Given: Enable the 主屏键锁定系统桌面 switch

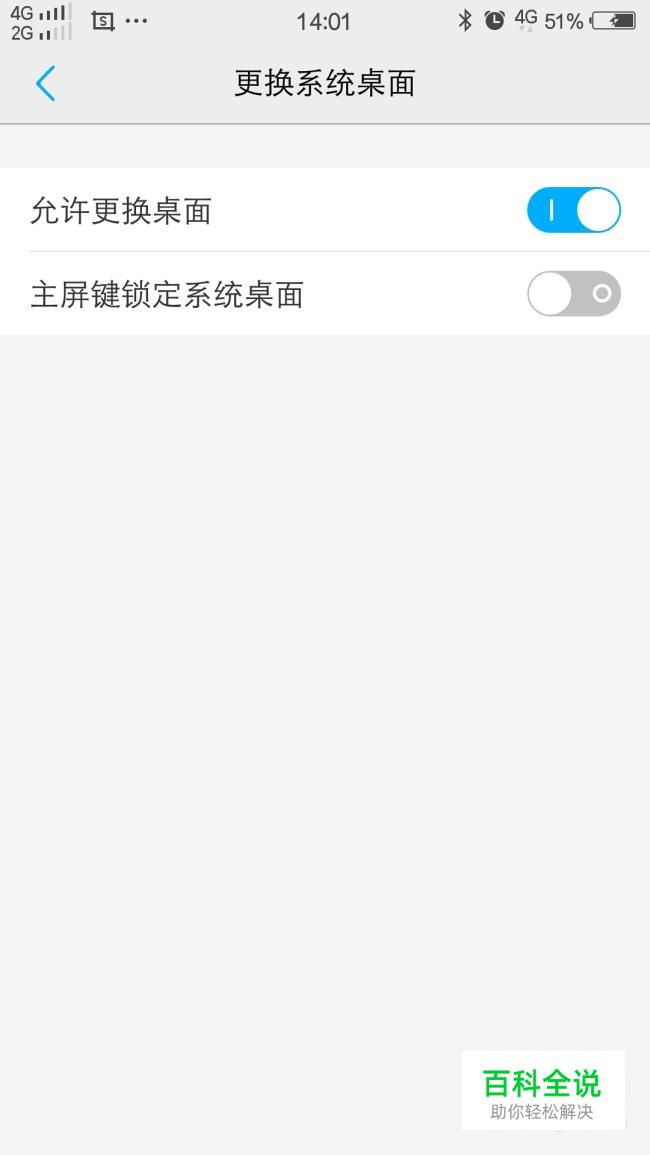Looking at the screenshot, I should click(x=573, y=293).
